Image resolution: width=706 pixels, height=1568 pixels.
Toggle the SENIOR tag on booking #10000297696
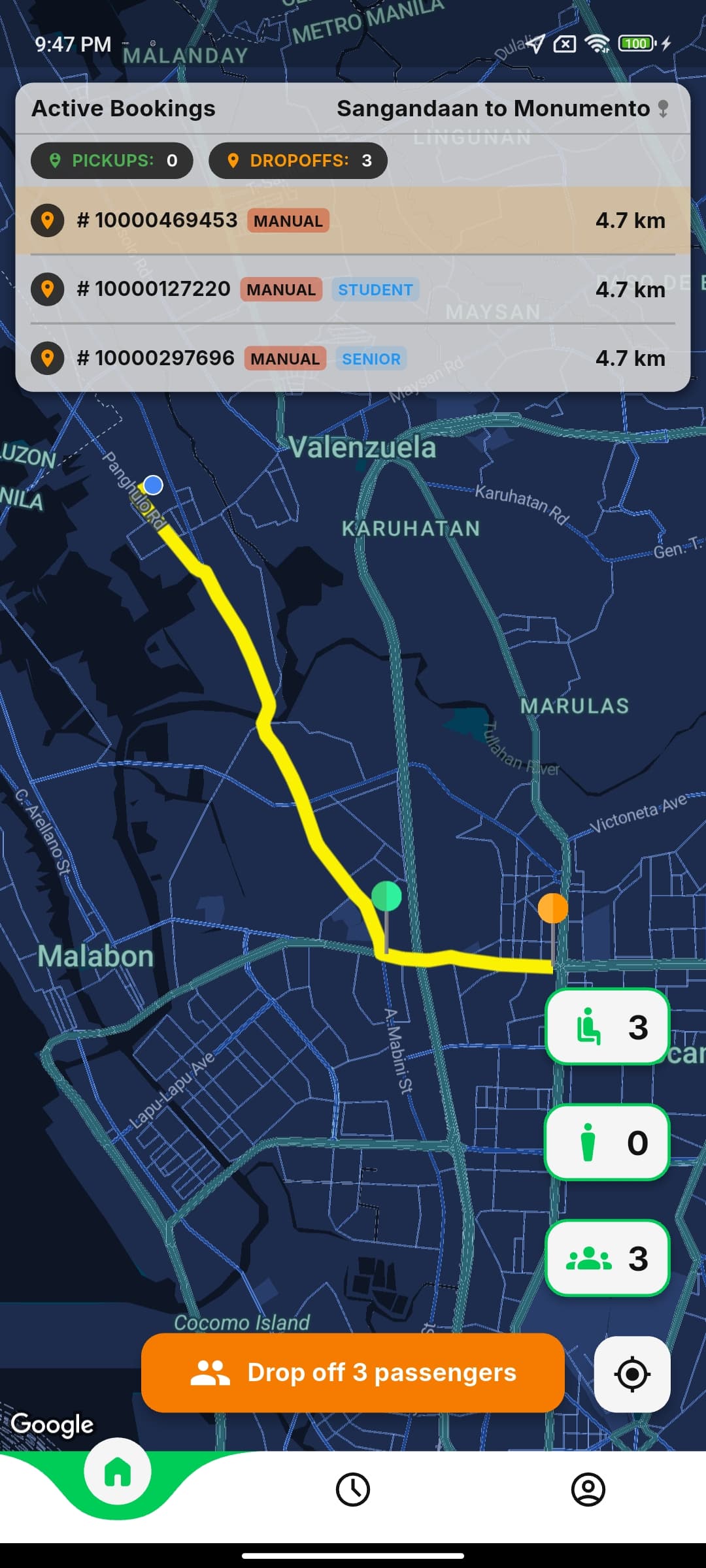[371, 359]
